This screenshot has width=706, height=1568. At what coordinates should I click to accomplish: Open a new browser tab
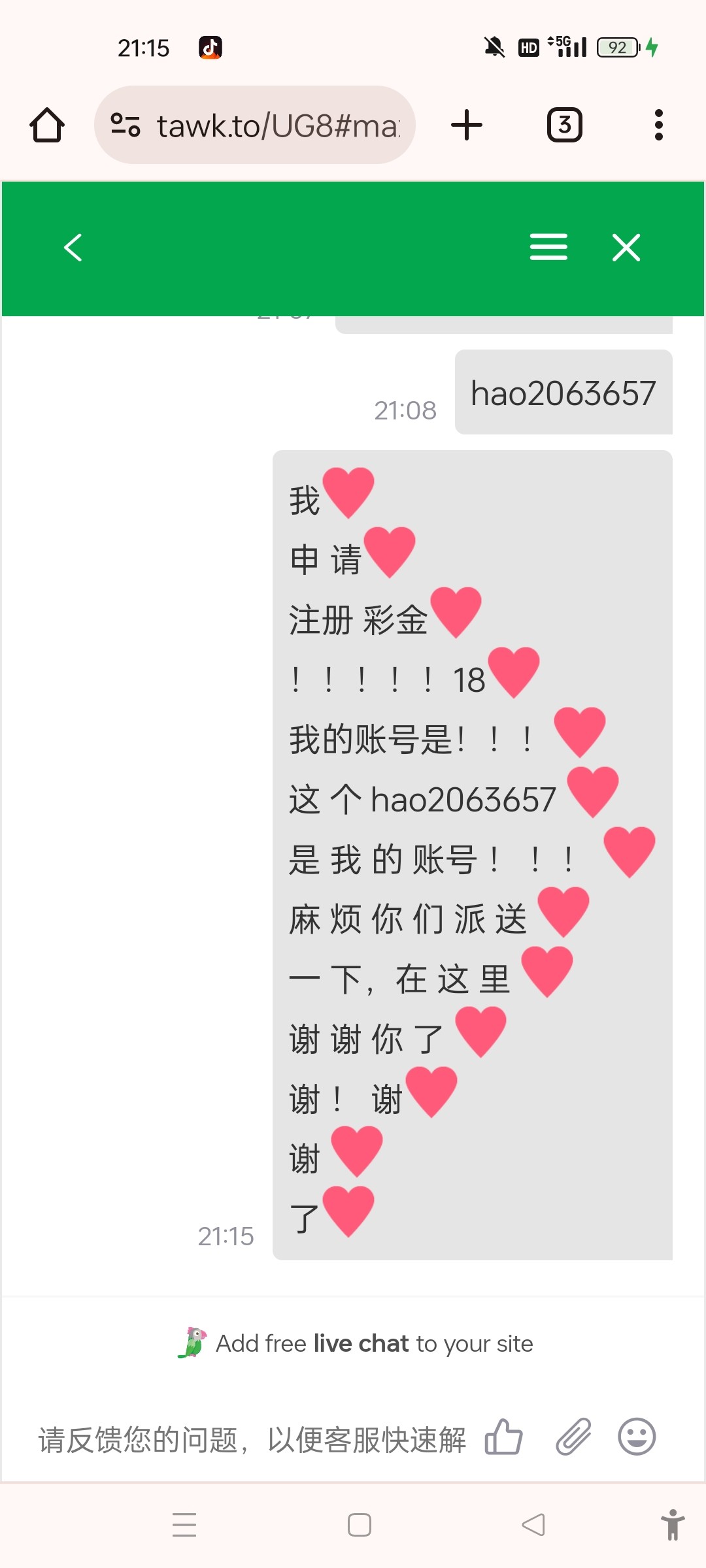coord(467,125)
